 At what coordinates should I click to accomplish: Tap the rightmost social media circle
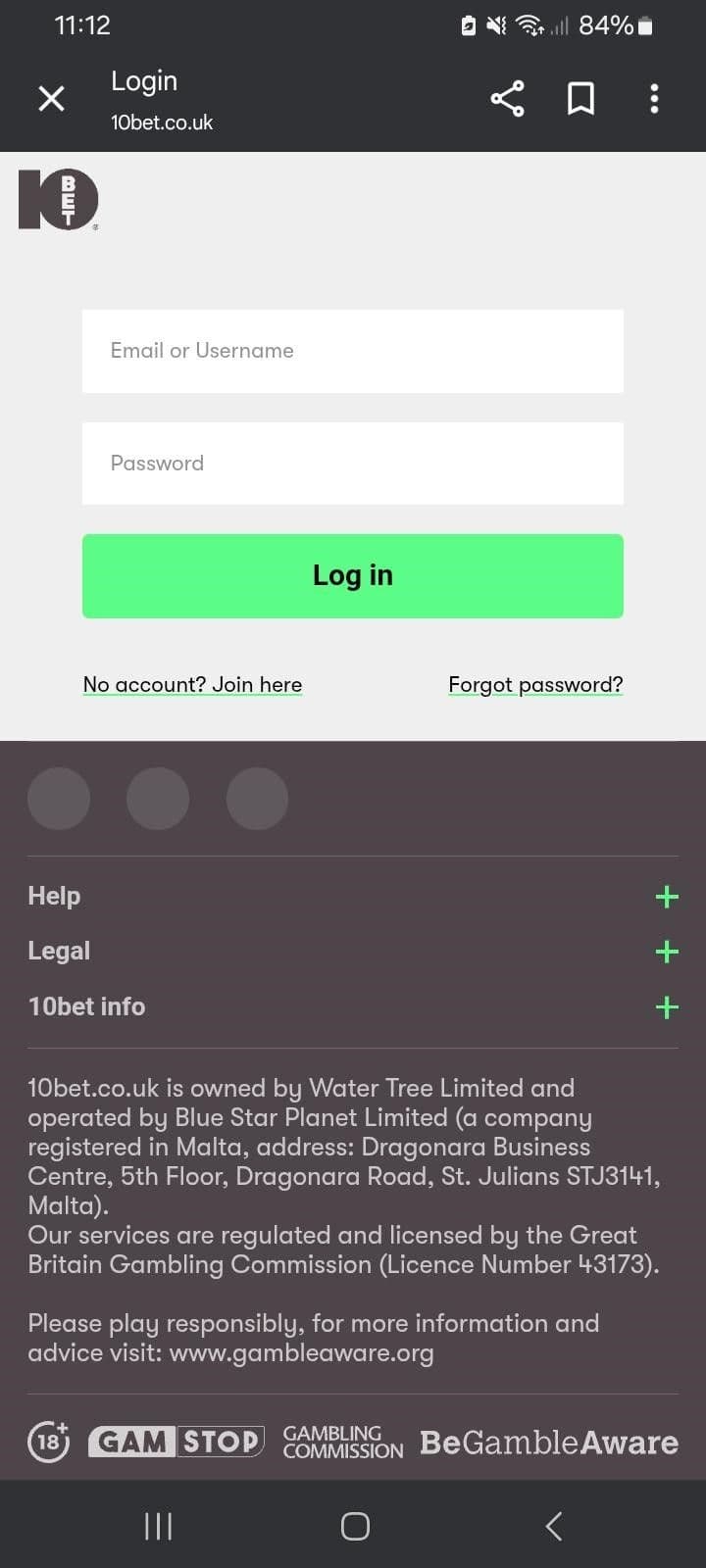(x=257, y=799)
